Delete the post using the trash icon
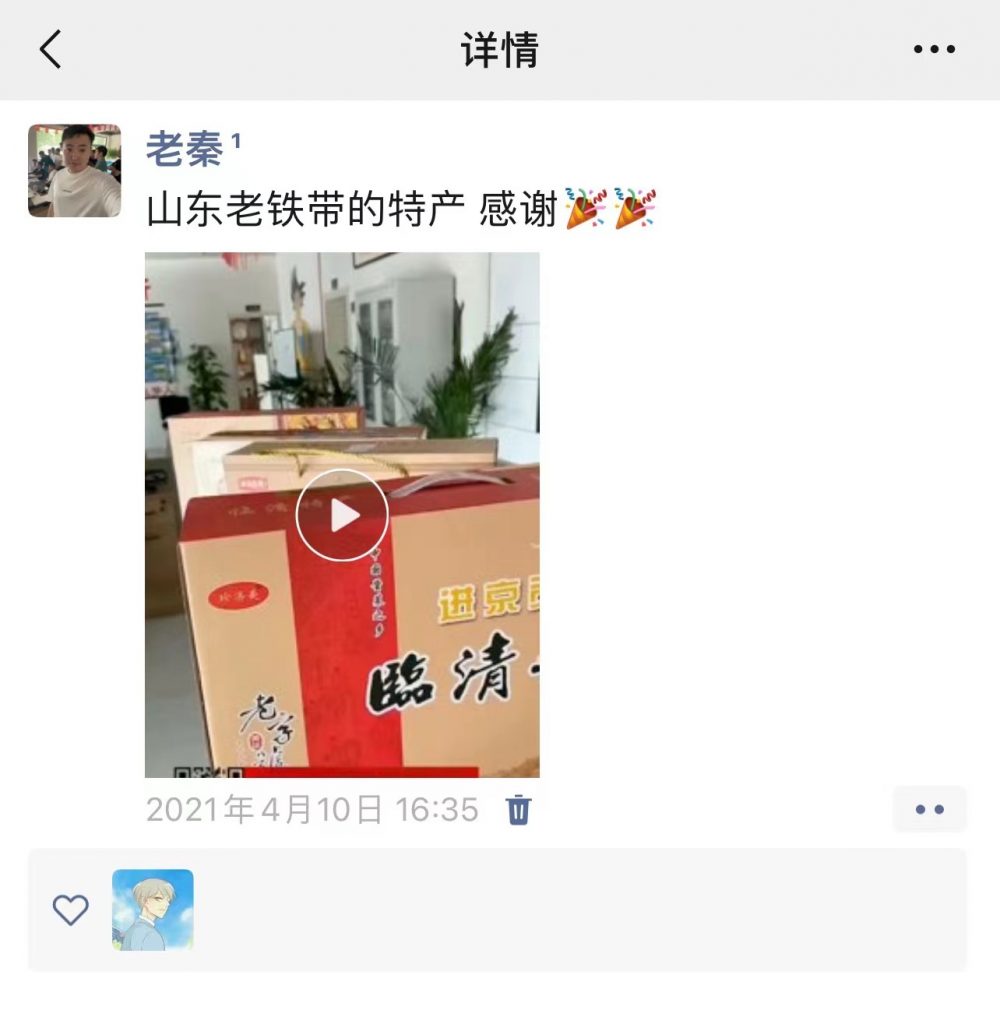This screenshot has width=1000, height=1024. pos(516,812)
